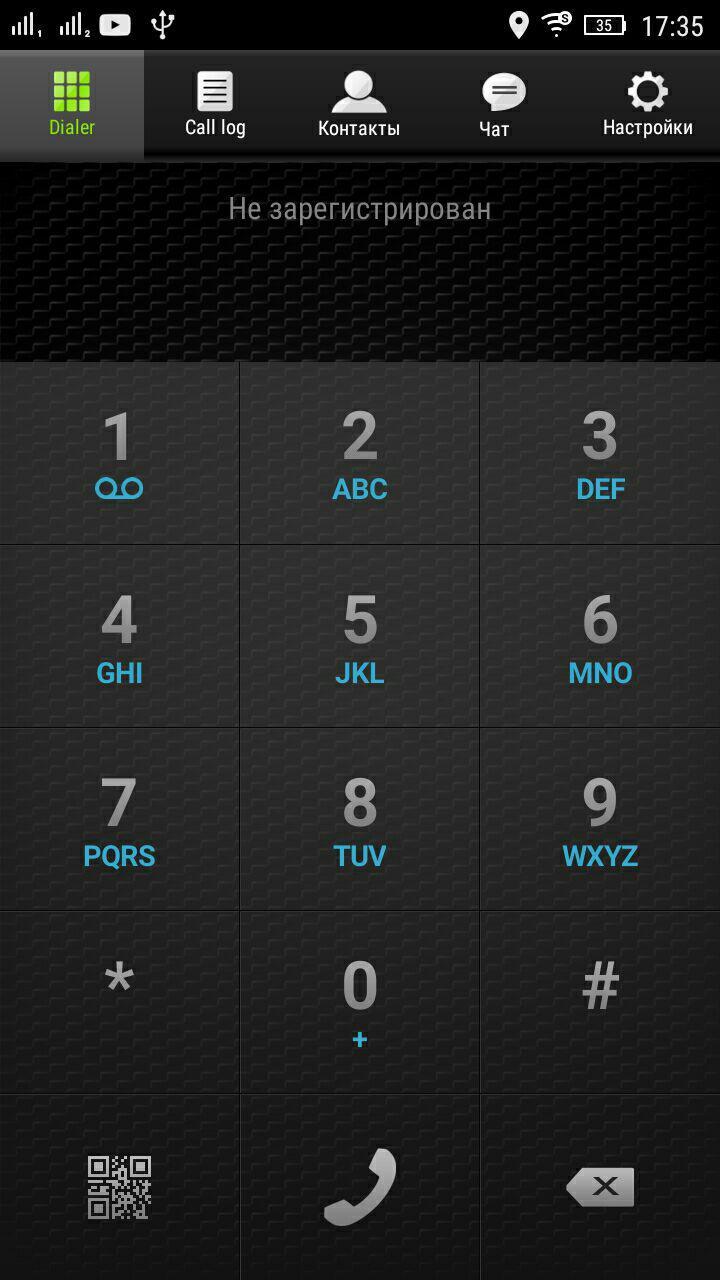Open the Настройки tab
This screenshot has width=720, height=1280.
pyautogui.click(x=647, y=105)
